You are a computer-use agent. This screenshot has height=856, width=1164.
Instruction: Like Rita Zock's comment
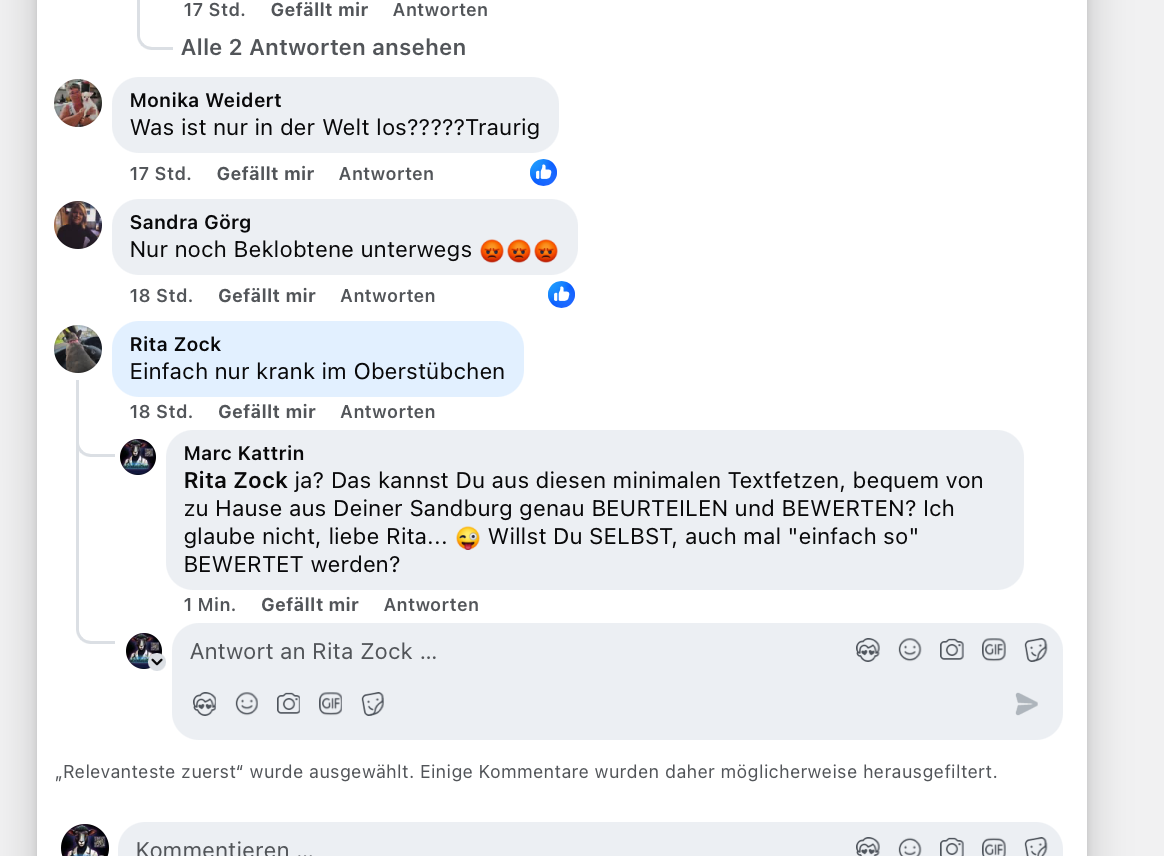266,411
